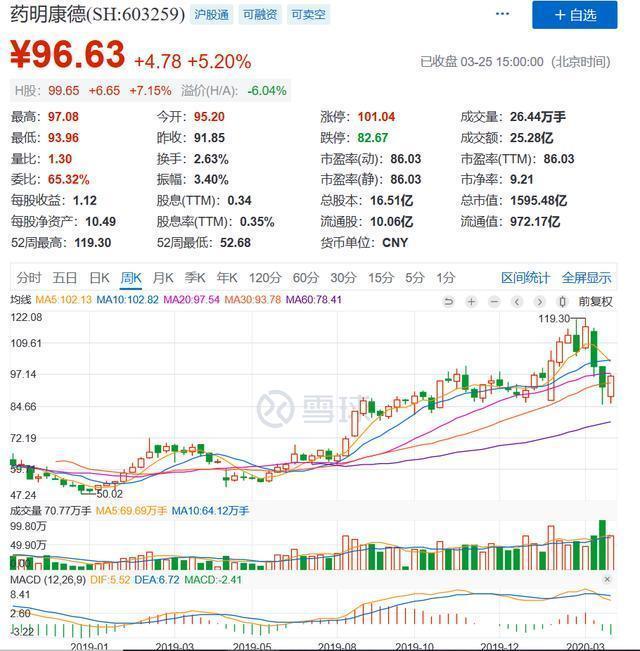Viewport: 640px width, 651px height.
Task: Switch to the 5分 chart
Action: 414,278
